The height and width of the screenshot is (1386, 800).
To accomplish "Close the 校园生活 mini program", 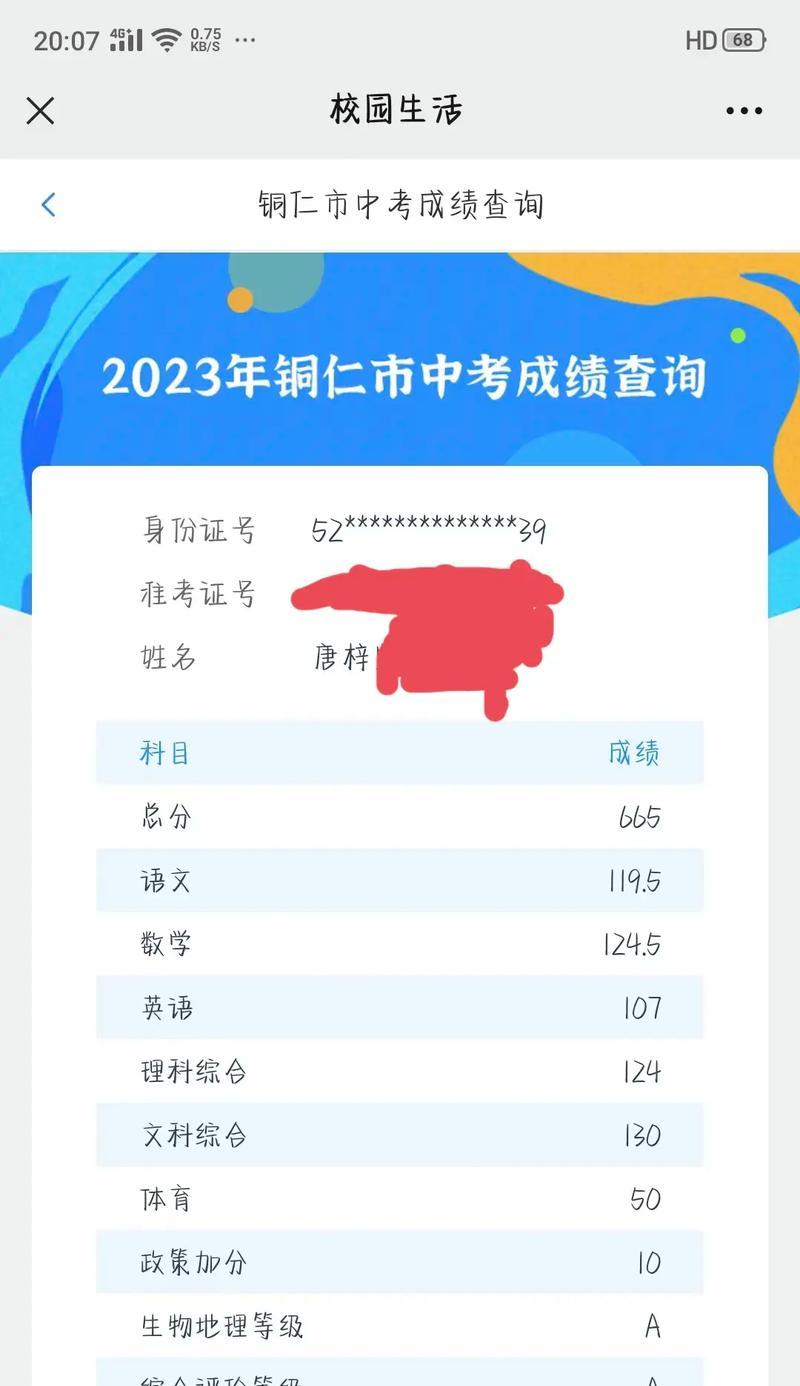I will [40, 110].
